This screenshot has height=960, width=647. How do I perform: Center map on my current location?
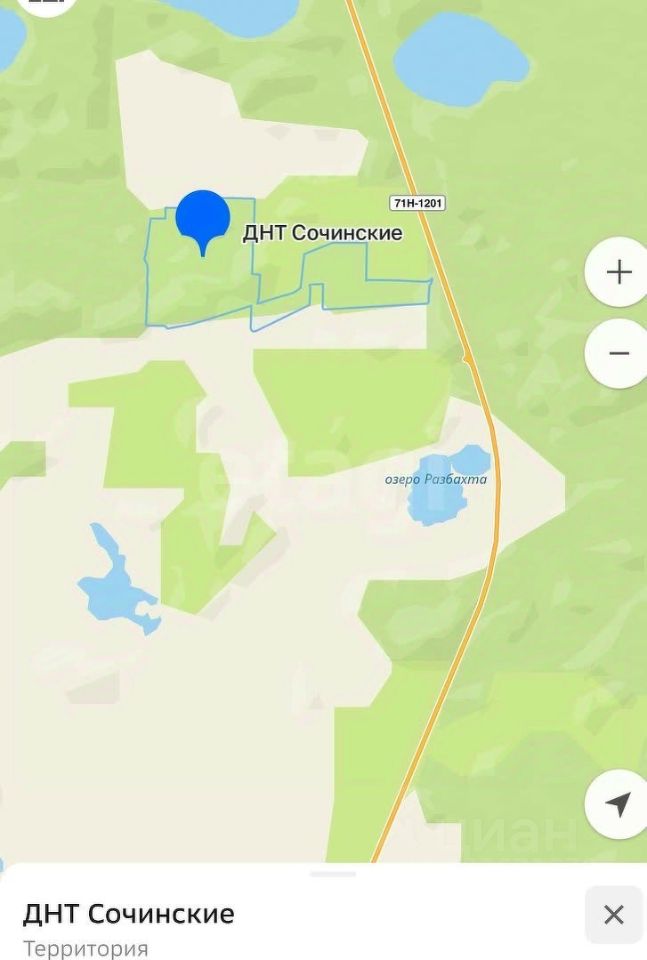(x=618, y=804)
